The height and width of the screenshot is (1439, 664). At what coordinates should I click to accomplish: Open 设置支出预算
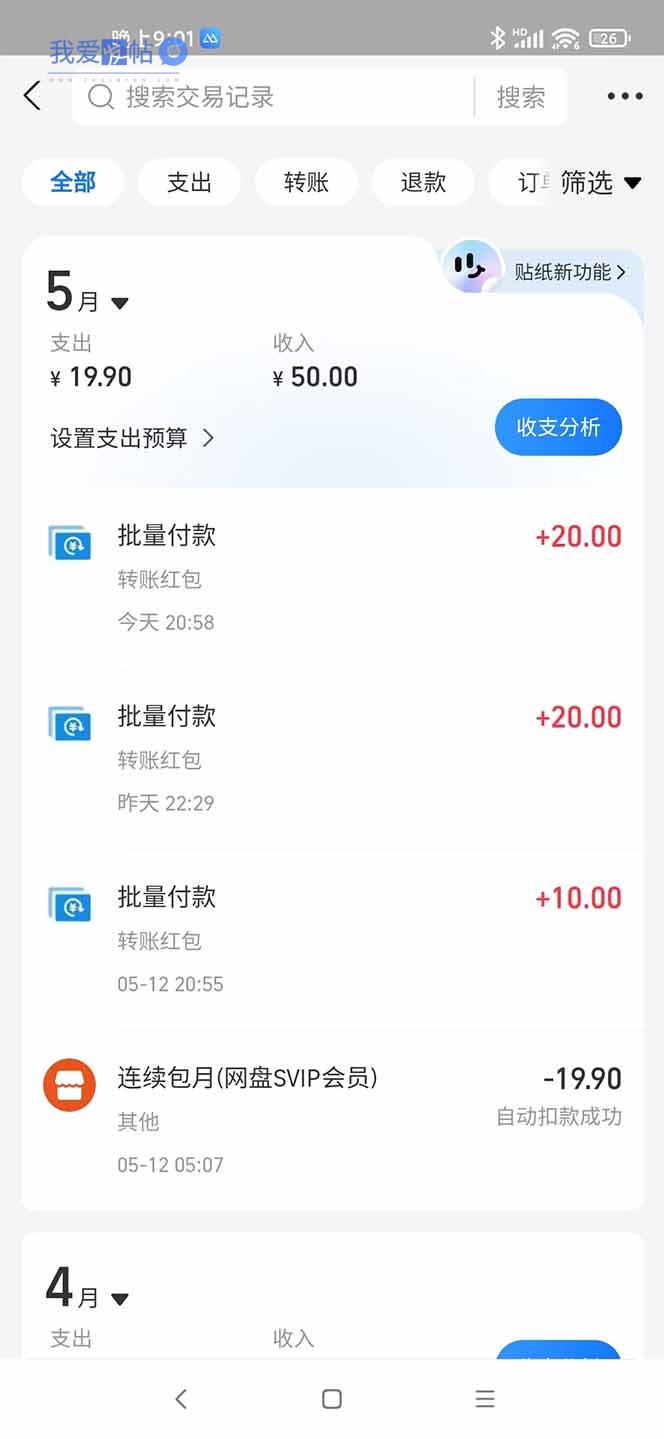[132, 438]
